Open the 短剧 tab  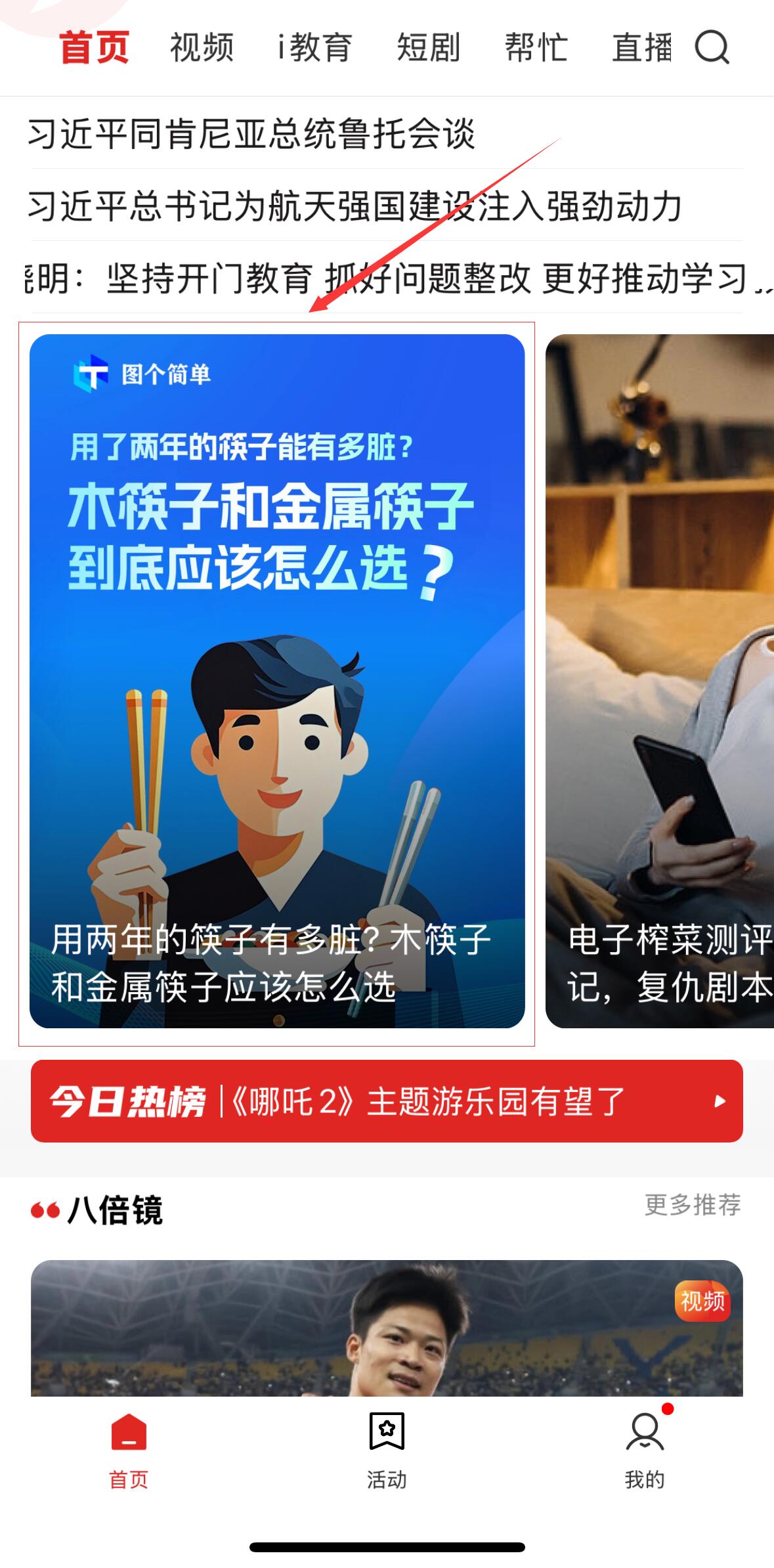(x=428, y=48)
